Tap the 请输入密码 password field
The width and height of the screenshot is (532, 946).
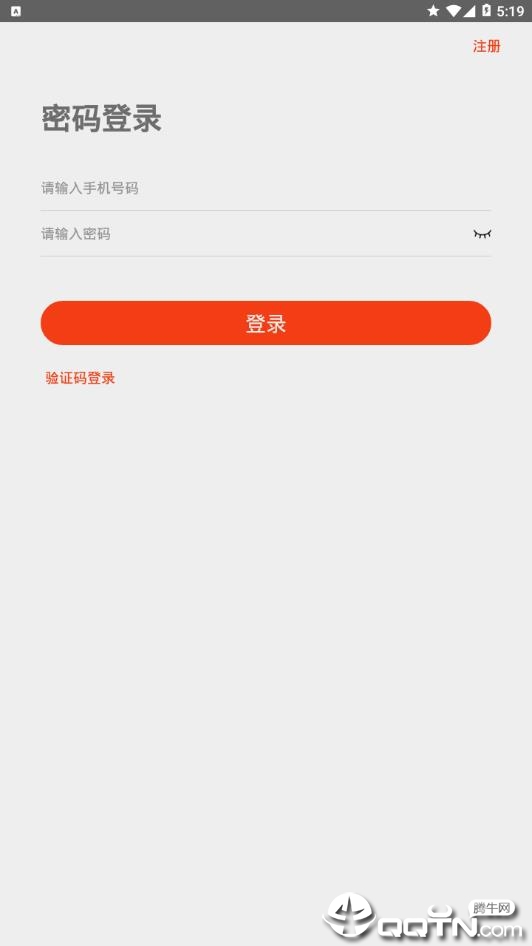(x=253, y=234)
